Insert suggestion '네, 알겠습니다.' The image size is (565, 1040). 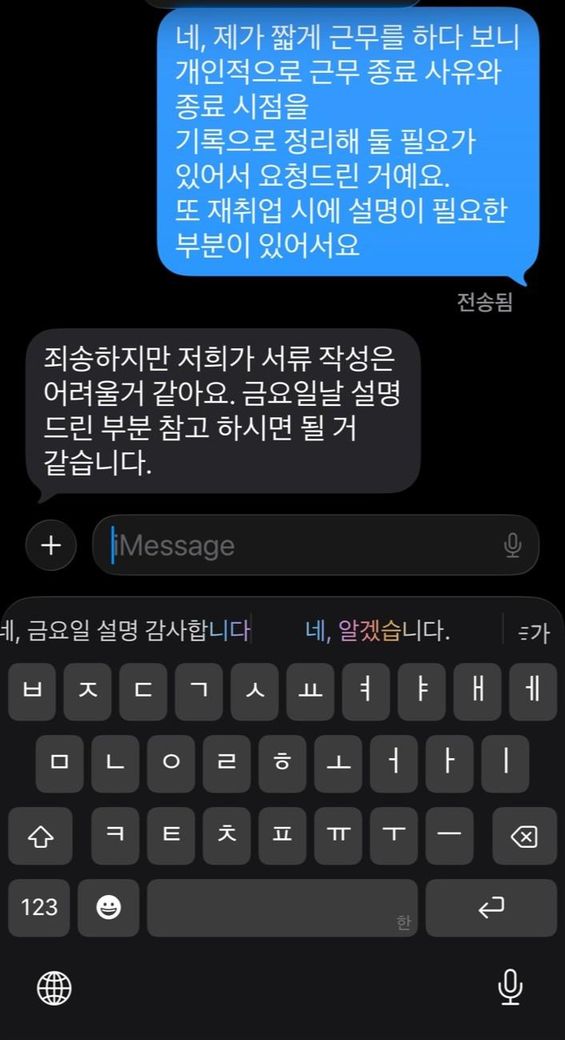(x=377, y=631)
